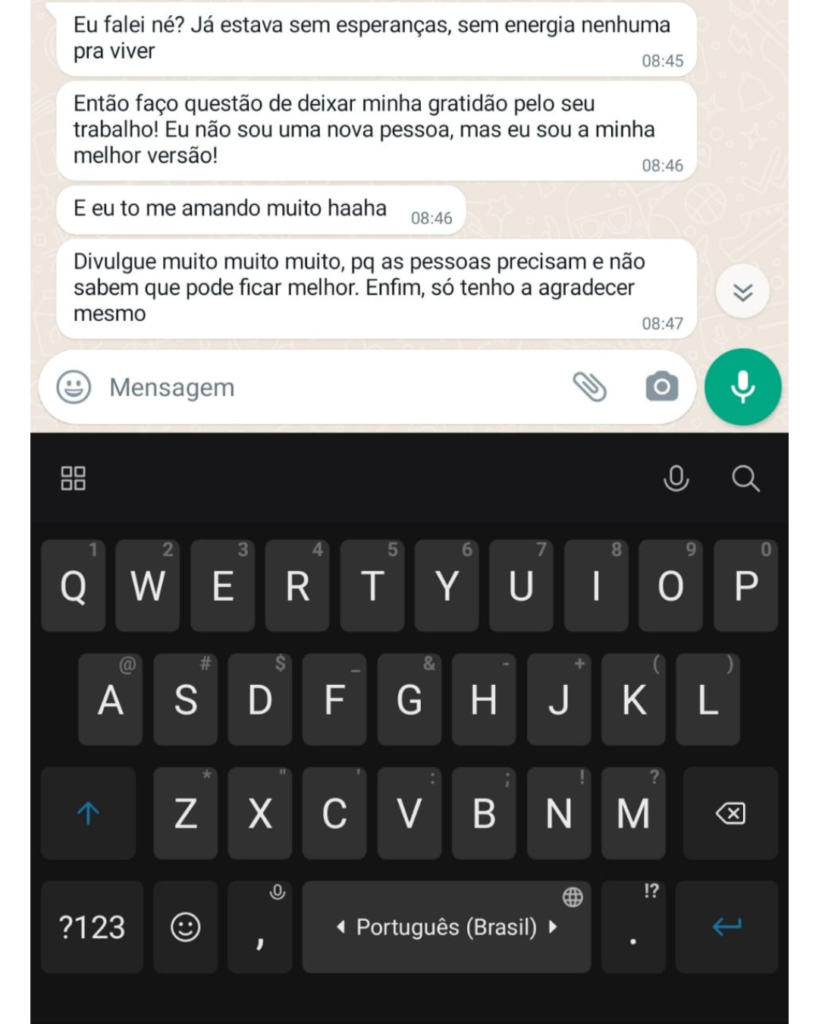This screenshot has width=819, height=1024.
Task: Jump to latest messages with double chevron
Action: [743, 292]
